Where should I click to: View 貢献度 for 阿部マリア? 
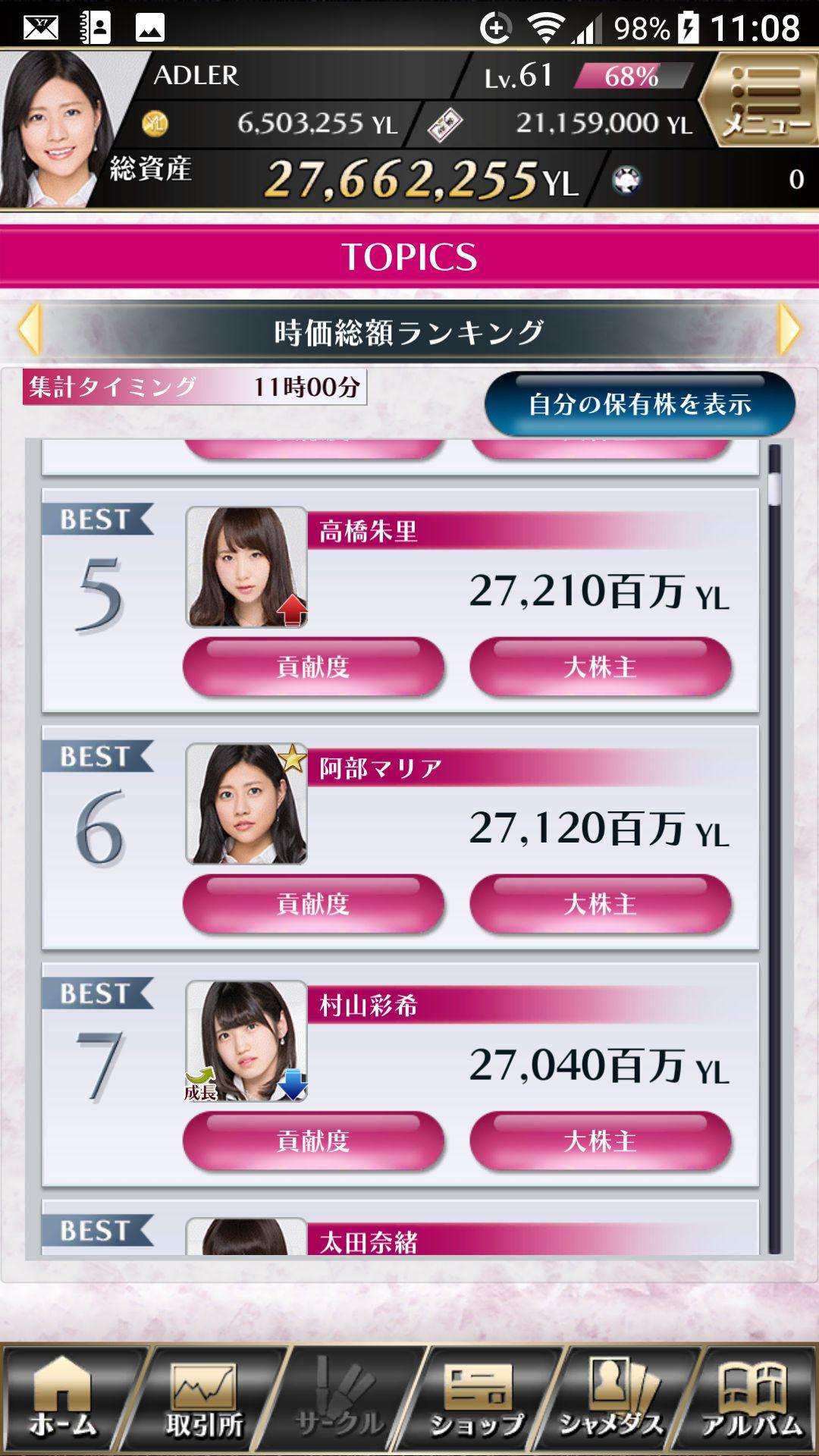click(x=313, y=904)
